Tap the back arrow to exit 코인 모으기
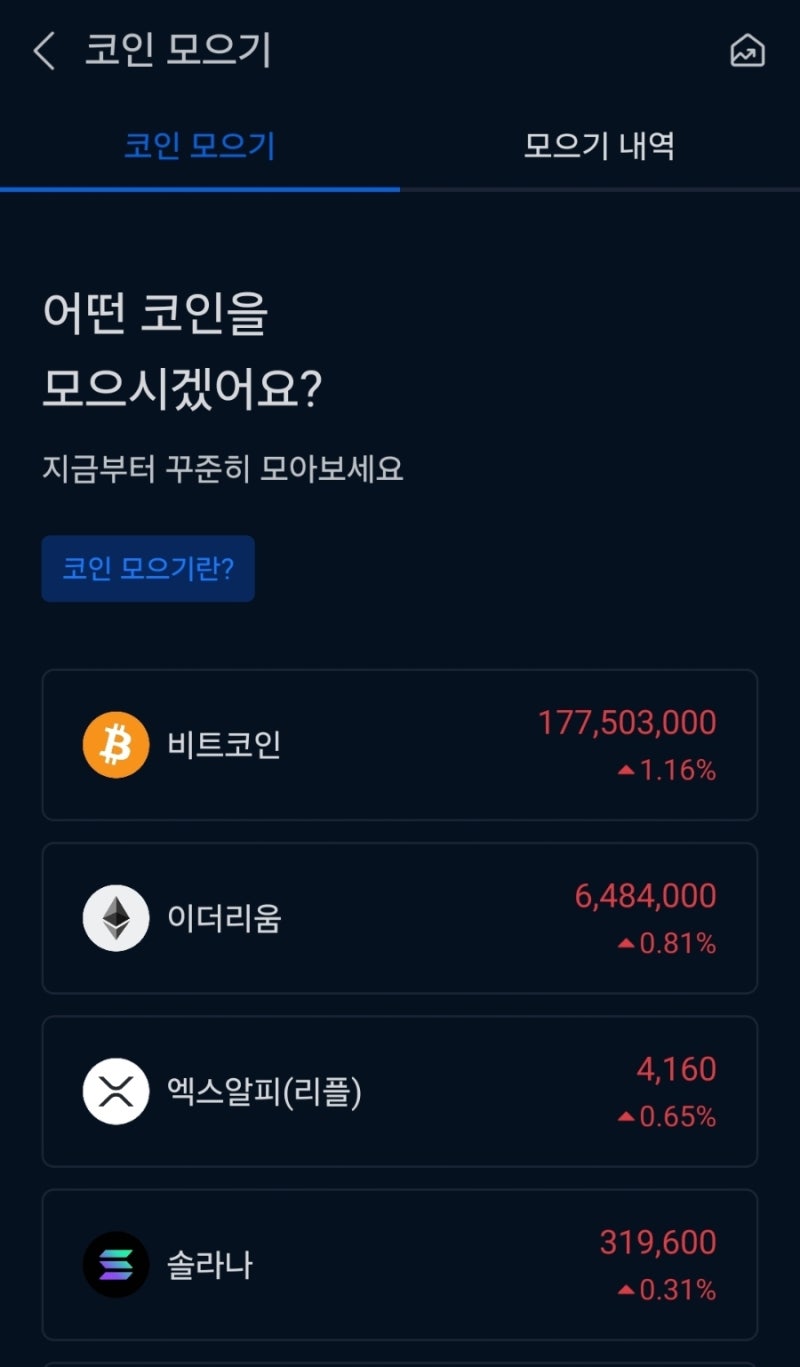The image size is (800, 1367). (x=42, y=51)
